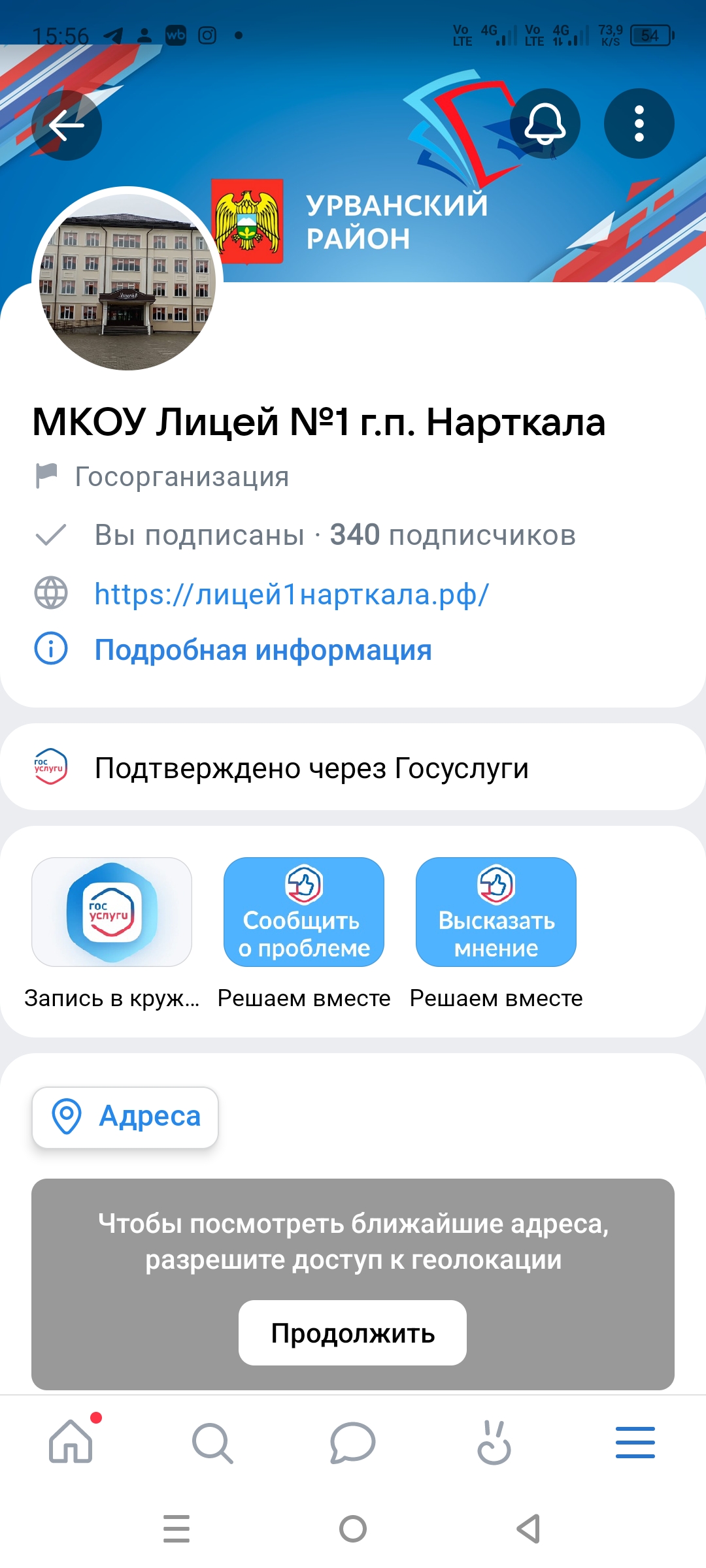
Task: Tap the Android recent apps button
Action: [x=176, y=1529]
